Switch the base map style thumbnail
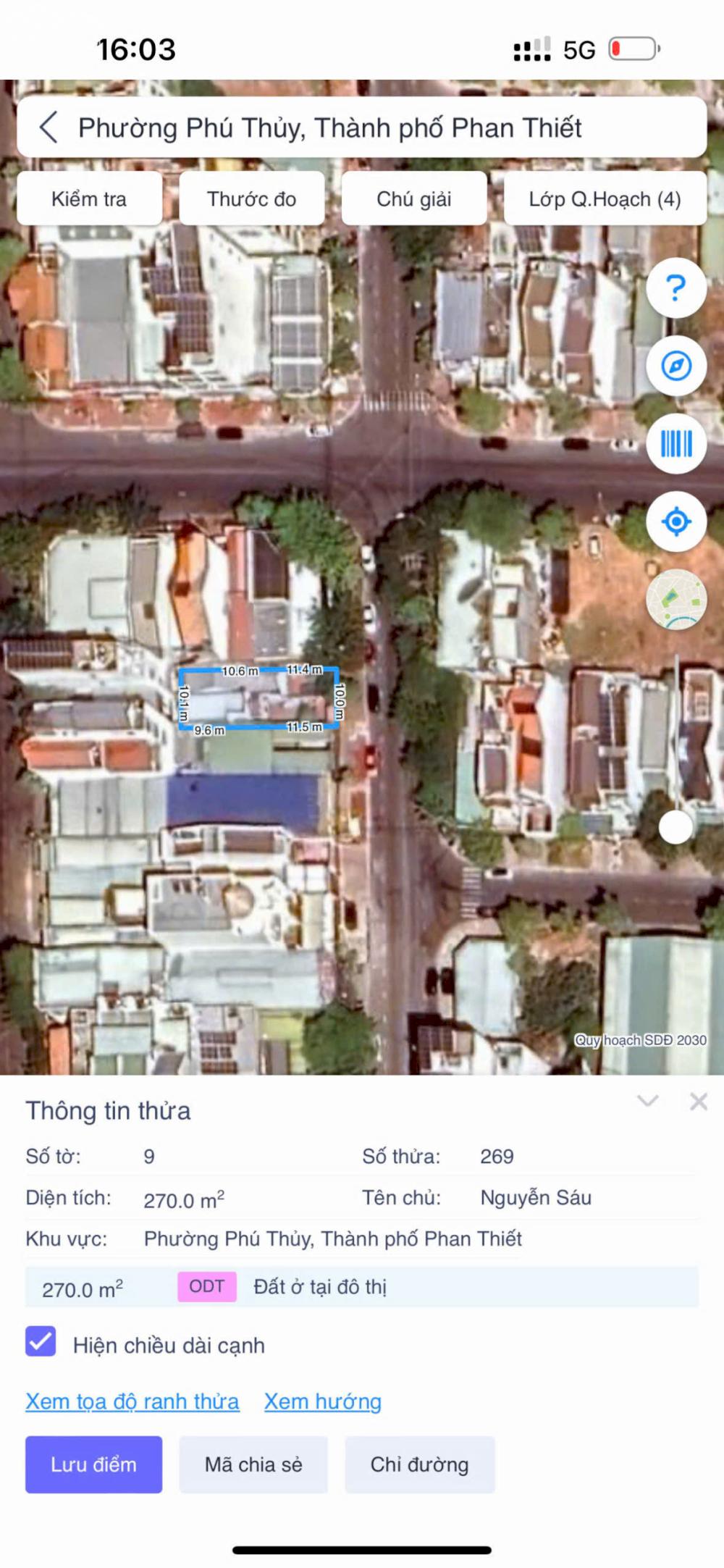Image resolution: width=724 pixels, height=1568 pixels. click(675, 599)
